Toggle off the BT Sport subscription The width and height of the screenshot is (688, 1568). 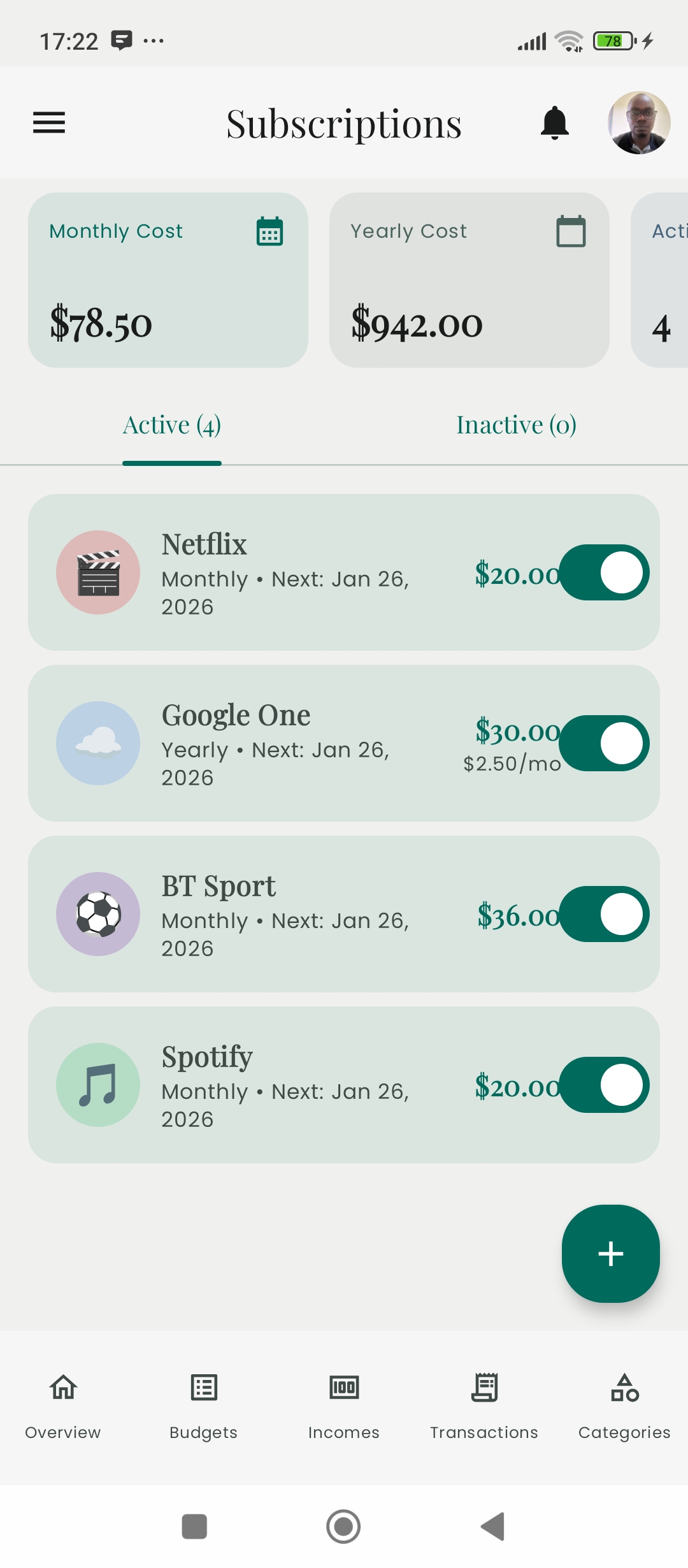click(x=603, y=913)
